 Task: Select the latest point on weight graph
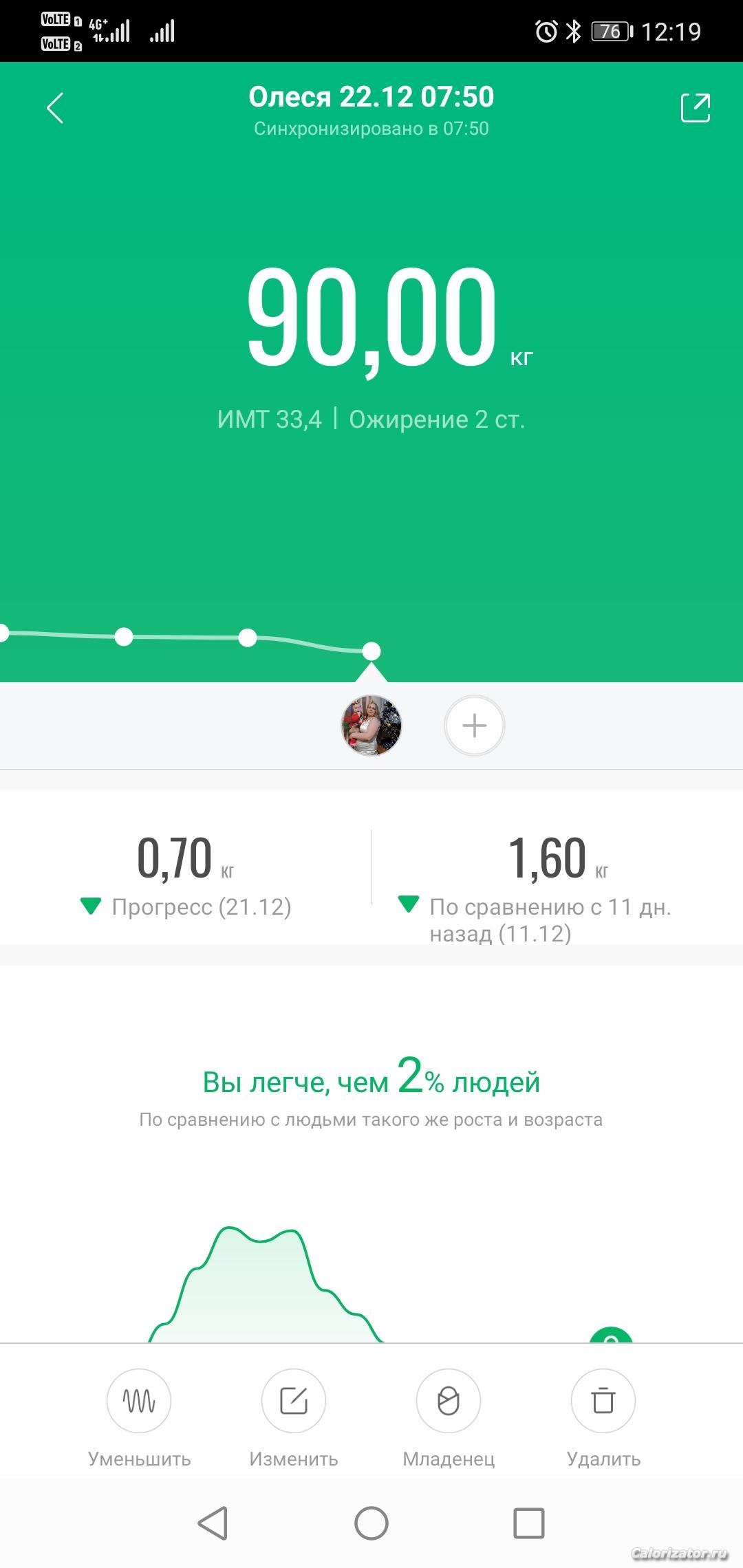pyautogui.click(x=371, y=651)
